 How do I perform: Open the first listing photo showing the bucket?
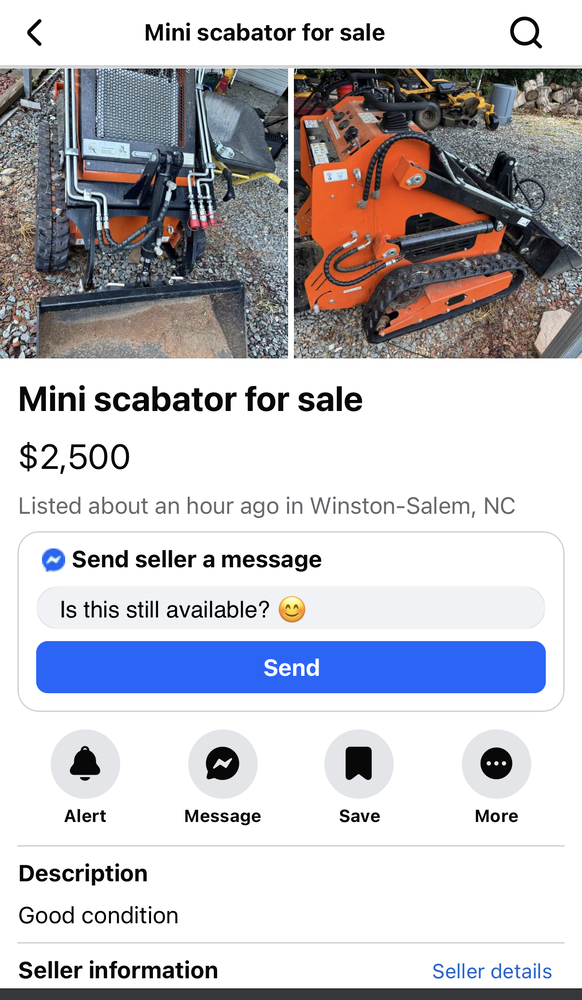tap(143, 213)
